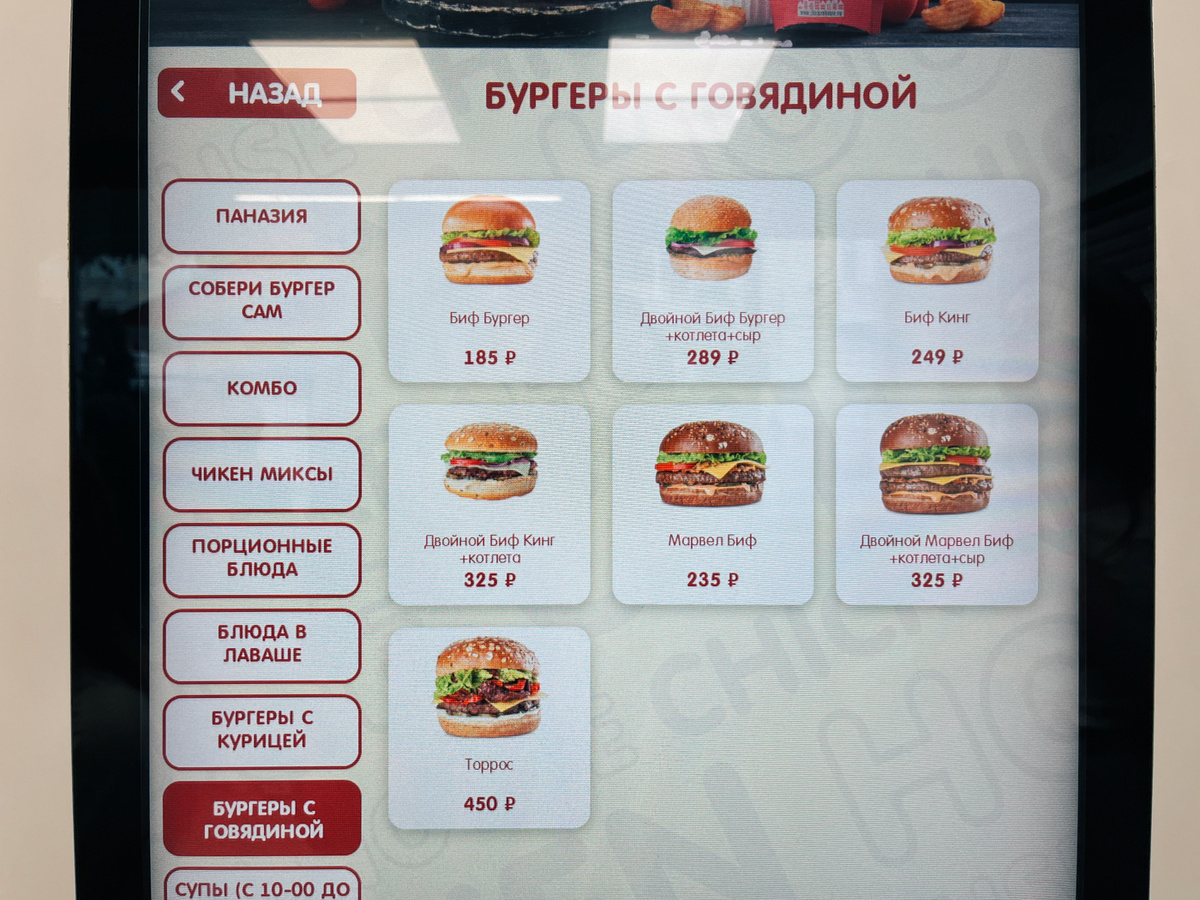
Task: Select the Двойной Марвел Биф card
Action: coord(937,504)
